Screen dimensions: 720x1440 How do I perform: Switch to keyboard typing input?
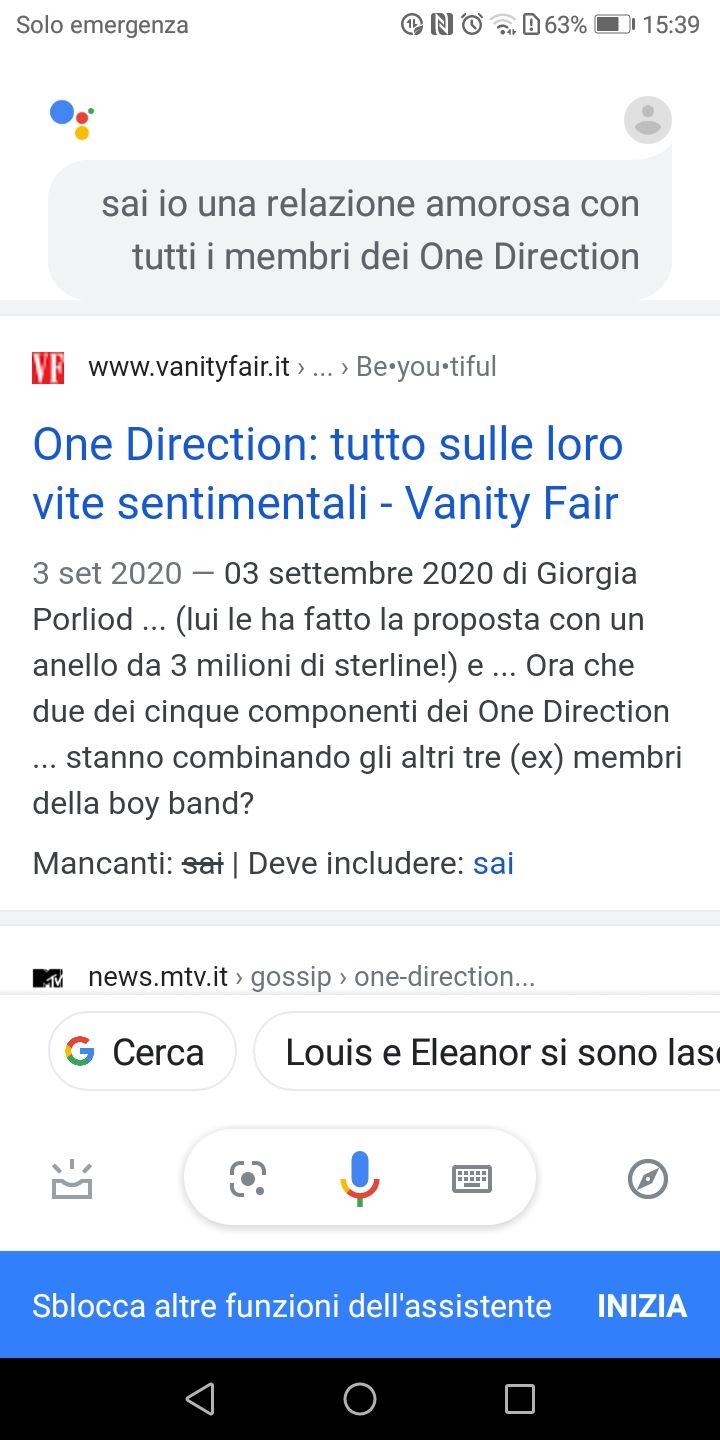pos(472,1179)
